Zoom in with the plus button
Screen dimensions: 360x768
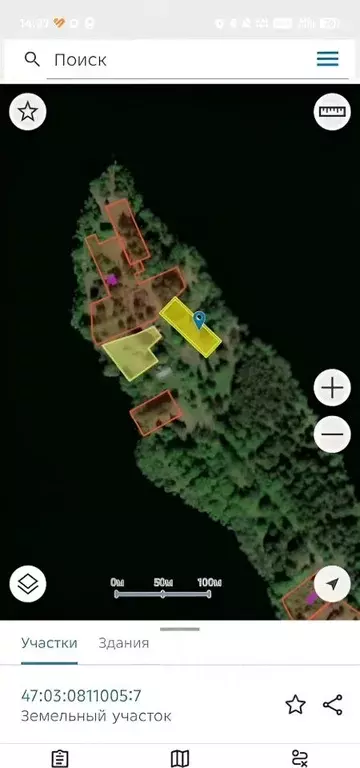click(332, 388)
